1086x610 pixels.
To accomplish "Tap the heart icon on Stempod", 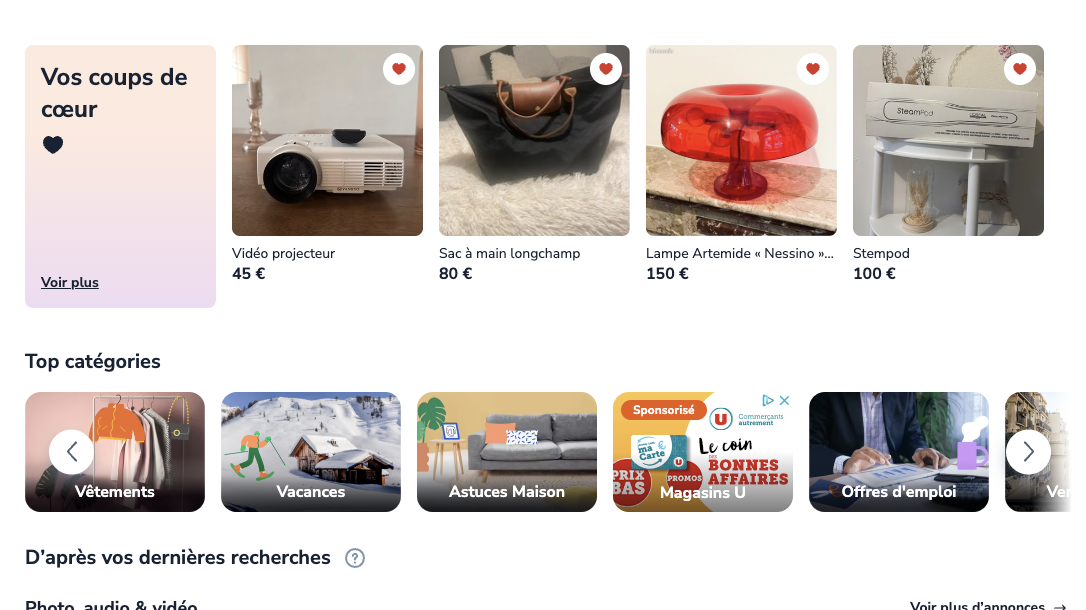I will click(1020, 69).
